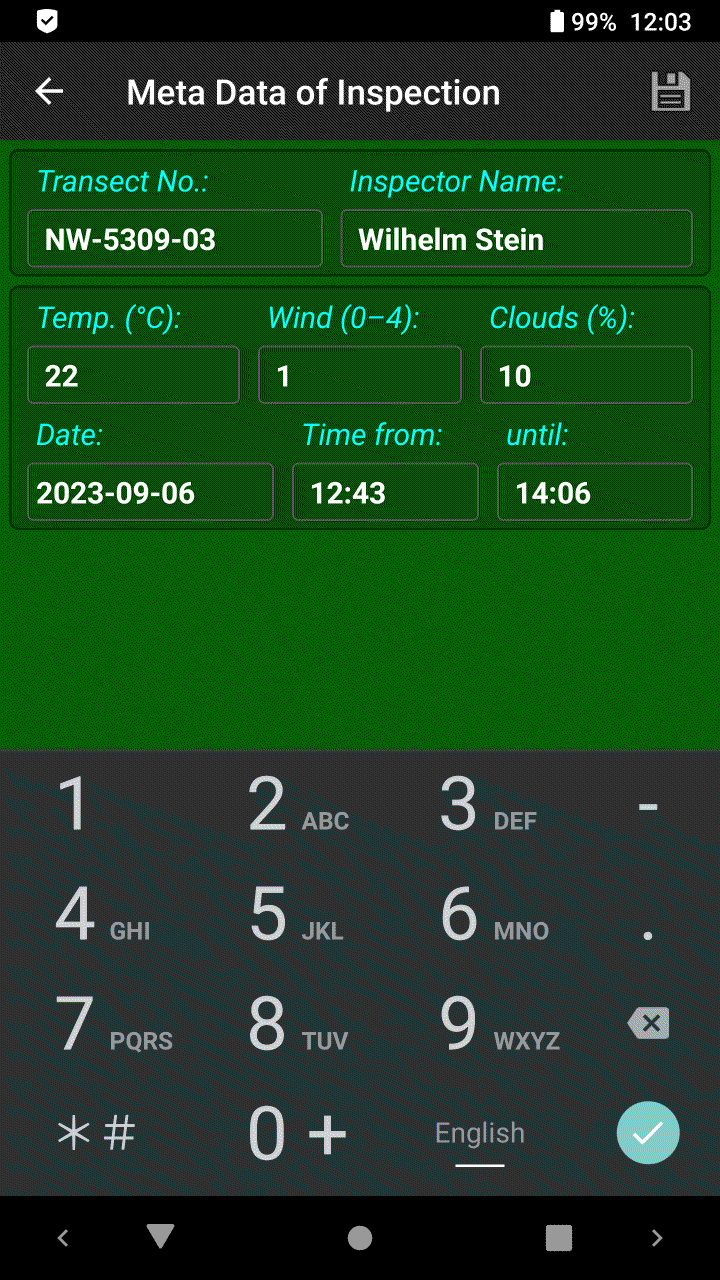The image size is (720, 1280).
Task: Go to the system home screen
Action: coord(360,1238)
